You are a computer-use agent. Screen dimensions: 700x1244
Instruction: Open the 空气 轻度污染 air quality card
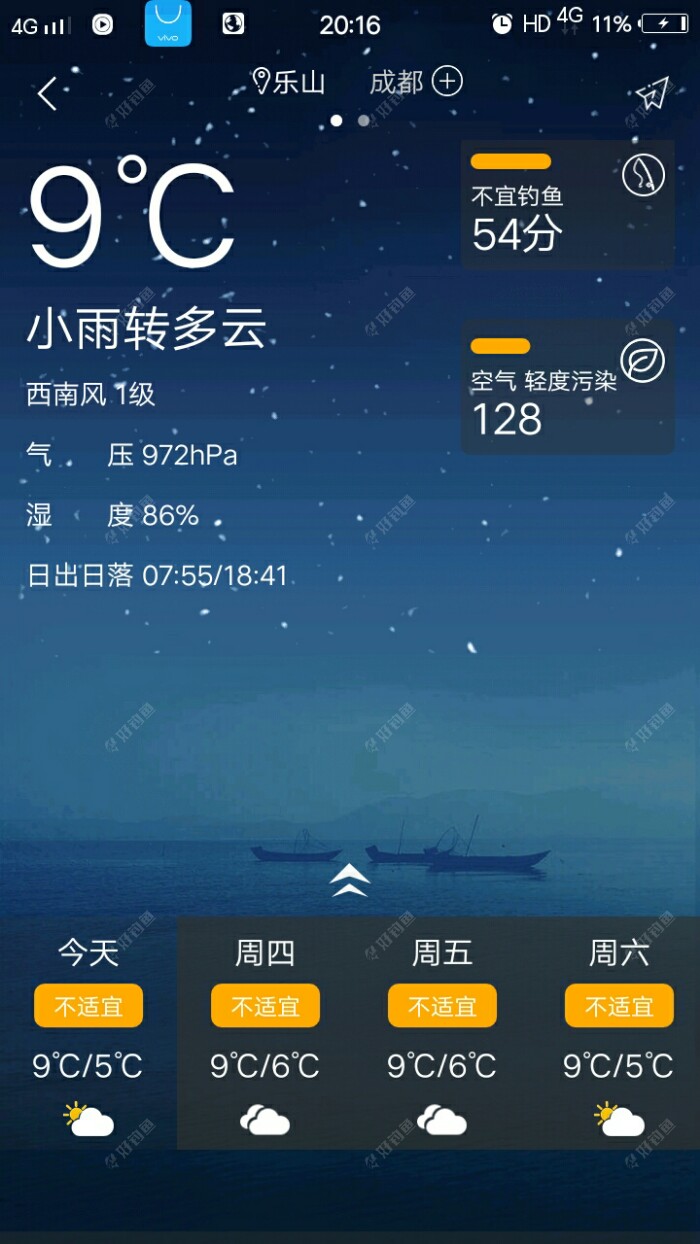coord(567,387)
